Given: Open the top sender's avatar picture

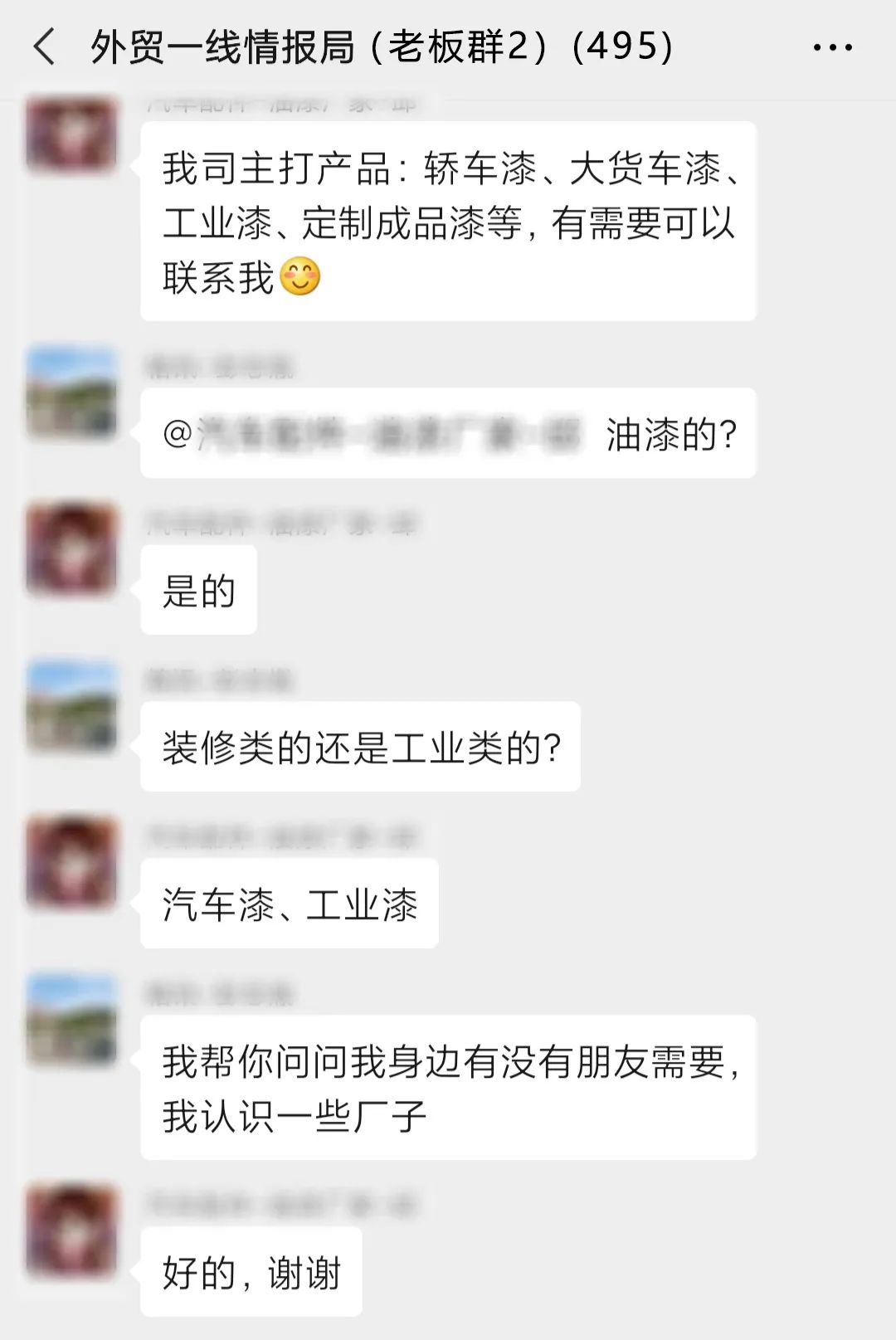Looking at the screenshot, I should click(71, 133).
